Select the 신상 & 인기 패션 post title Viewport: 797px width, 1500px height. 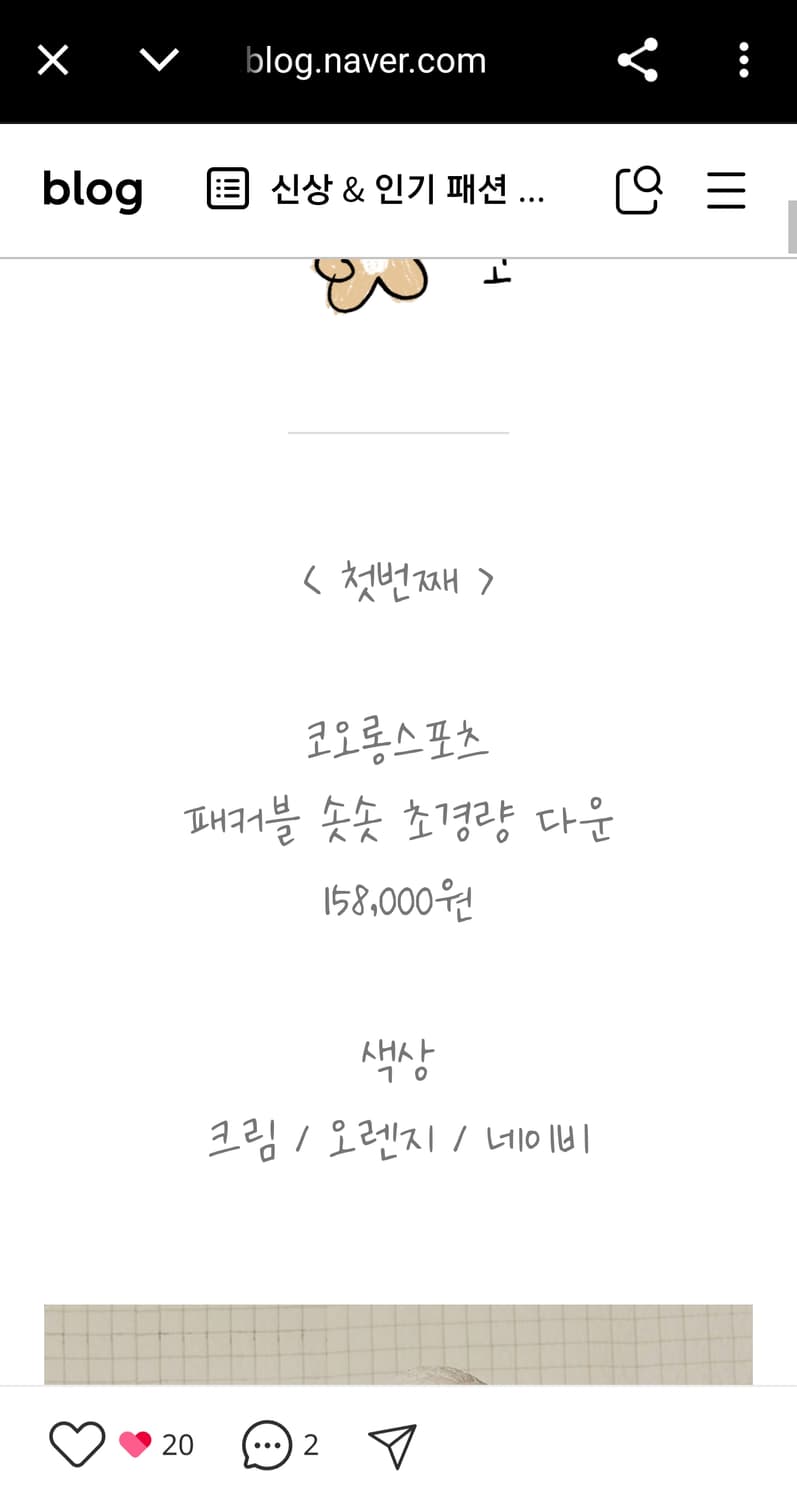406,190
